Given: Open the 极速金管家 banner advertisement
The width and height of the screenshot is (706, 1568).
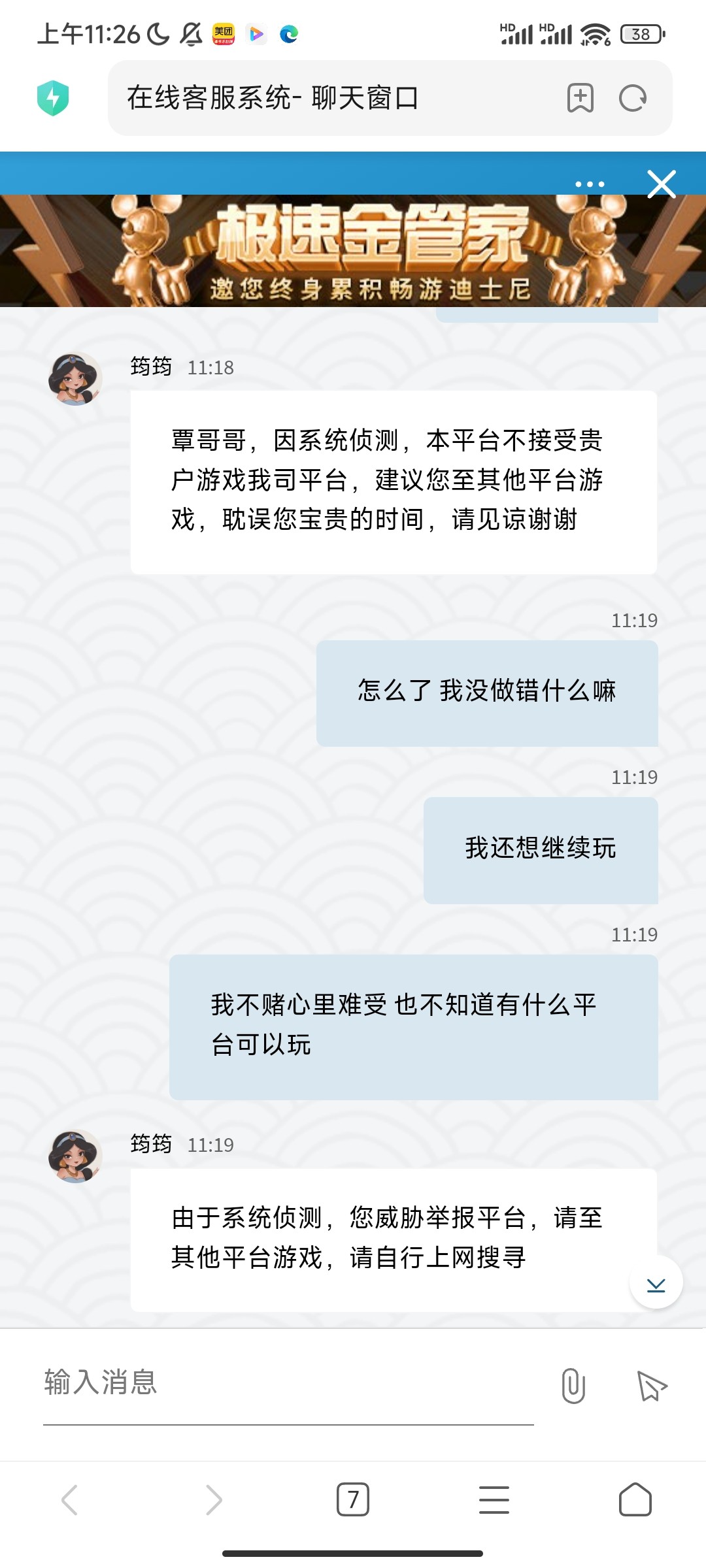Looking at the screenshot, I should 353,255.
